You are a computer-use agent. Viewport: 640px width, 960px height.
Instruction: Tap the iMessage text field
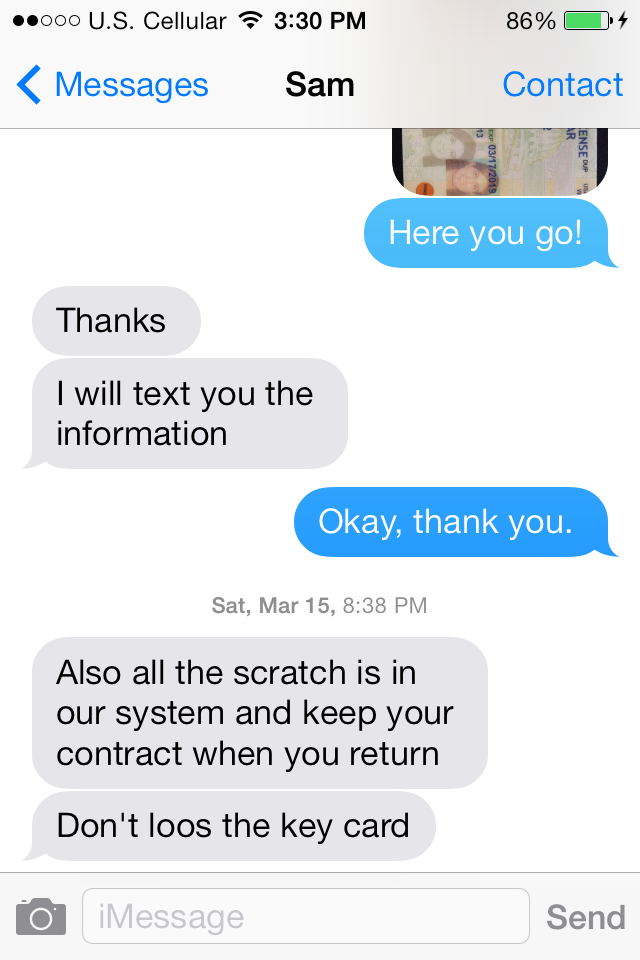point(305,916)
